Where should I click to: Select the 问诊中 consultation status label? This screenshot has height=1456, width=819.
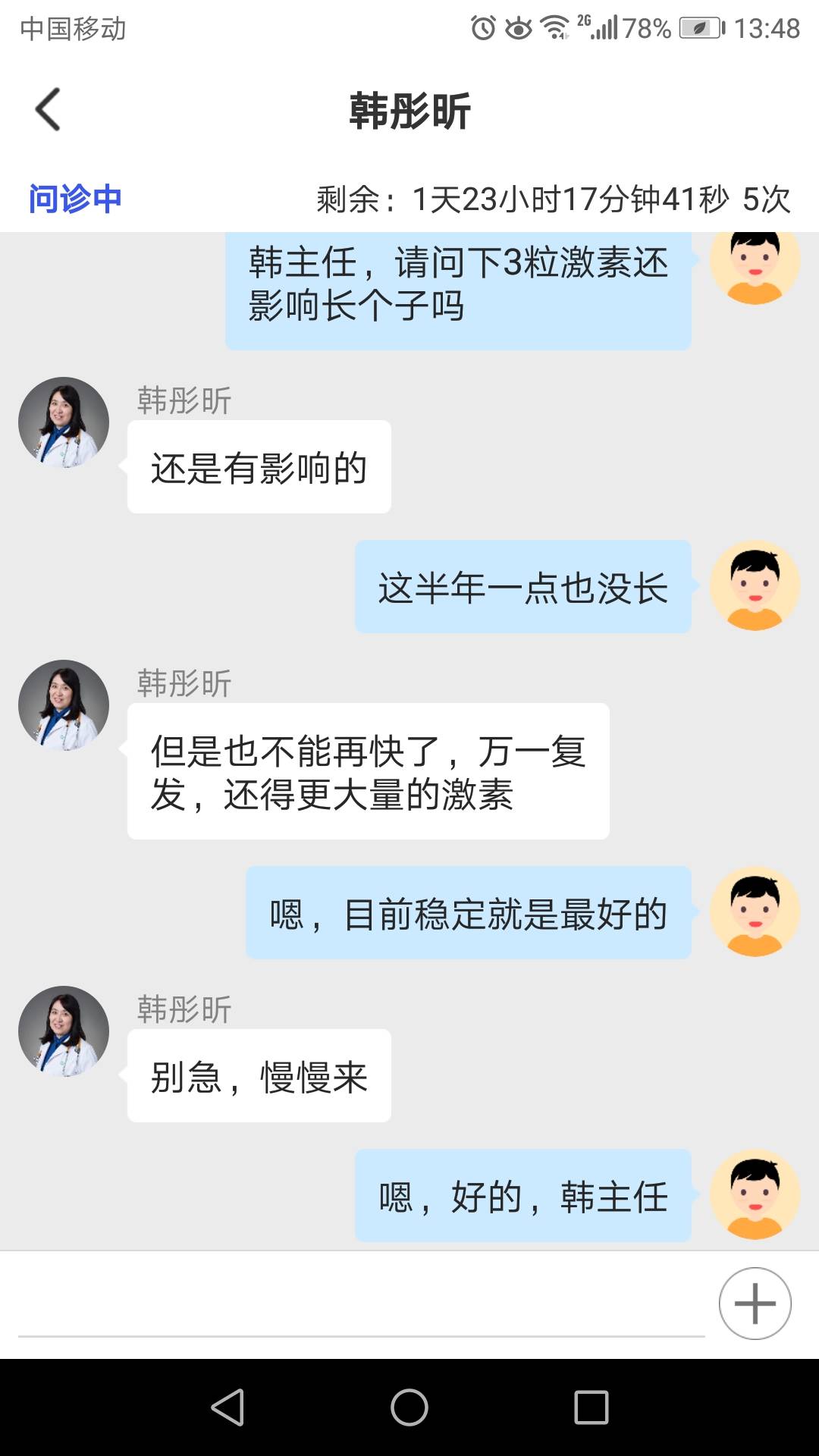(x=75, y=197)
